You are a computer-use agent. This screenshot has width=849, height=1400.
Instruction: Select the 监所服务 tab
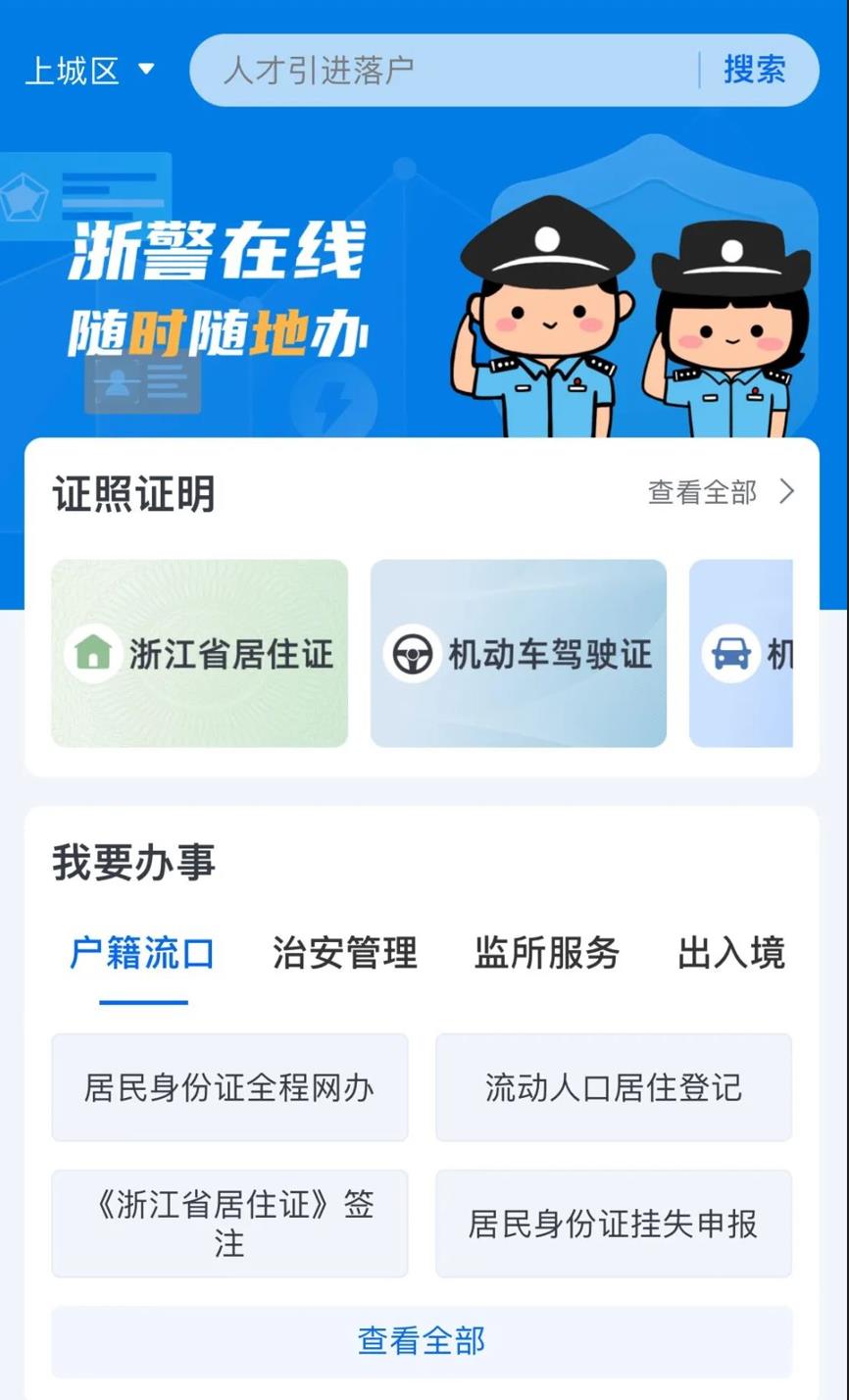546,953
